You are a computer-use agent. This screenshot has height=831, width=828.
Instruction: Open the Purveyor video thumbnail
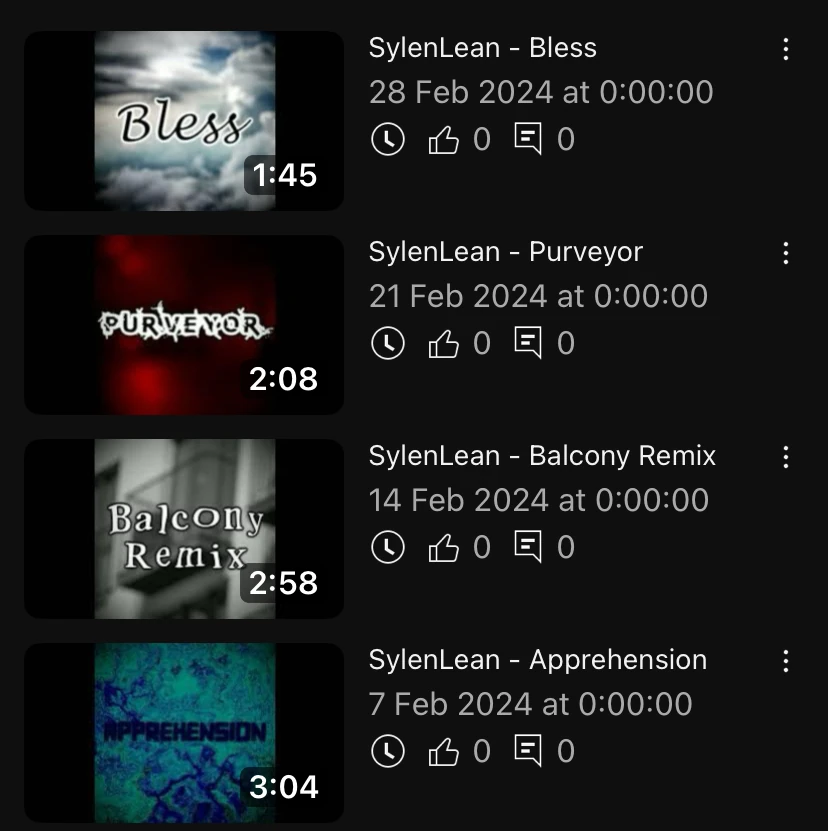tap(184, 324)
